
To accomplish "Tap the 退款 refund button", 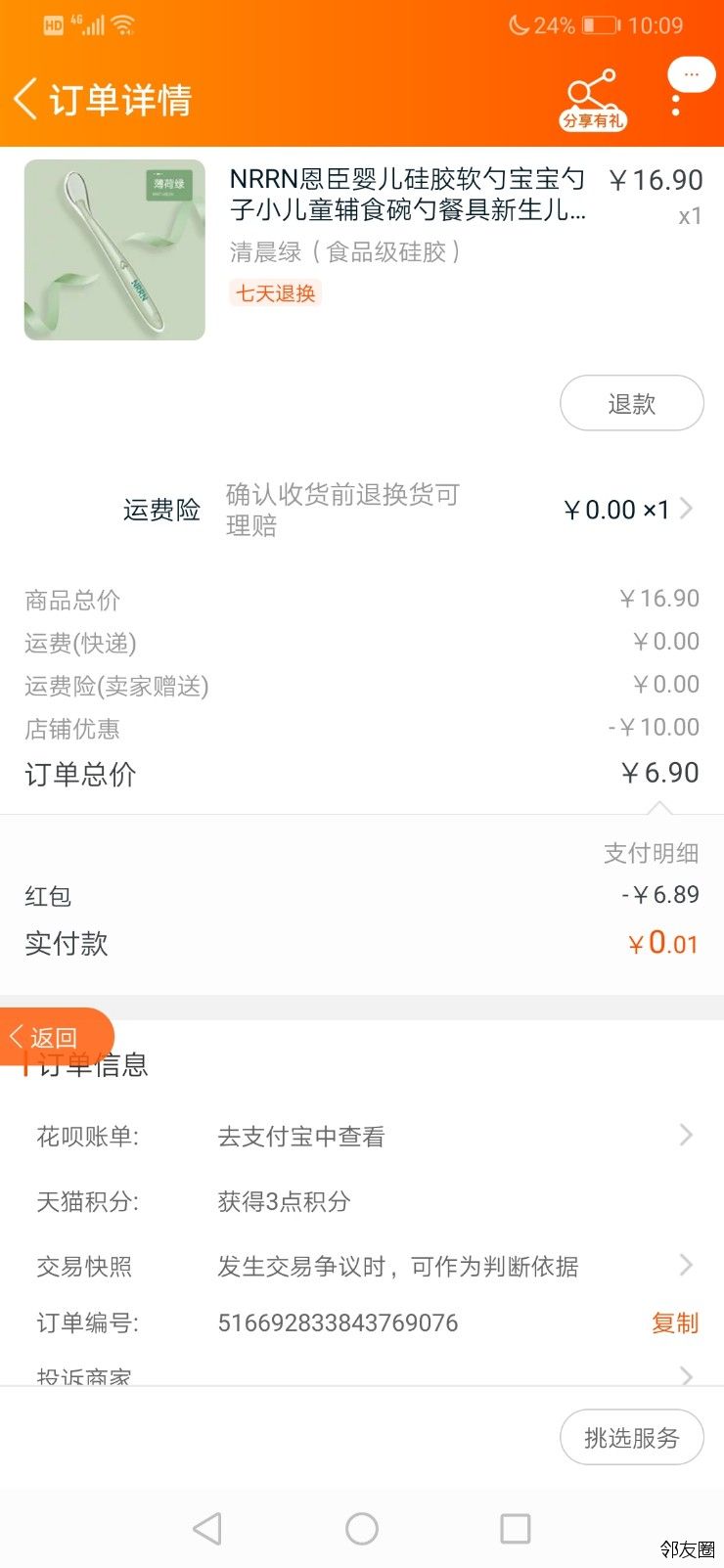I will (x=631, y=403).
